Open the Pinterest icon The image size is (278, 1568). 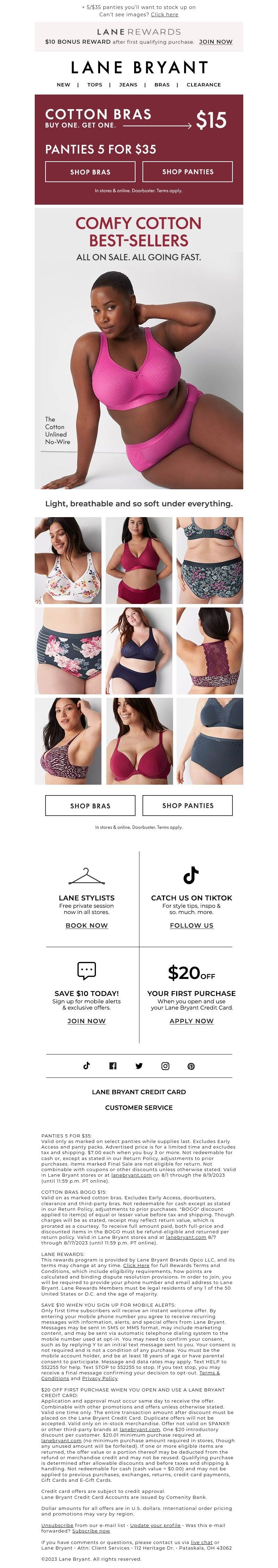click(x=191, y=1066)
